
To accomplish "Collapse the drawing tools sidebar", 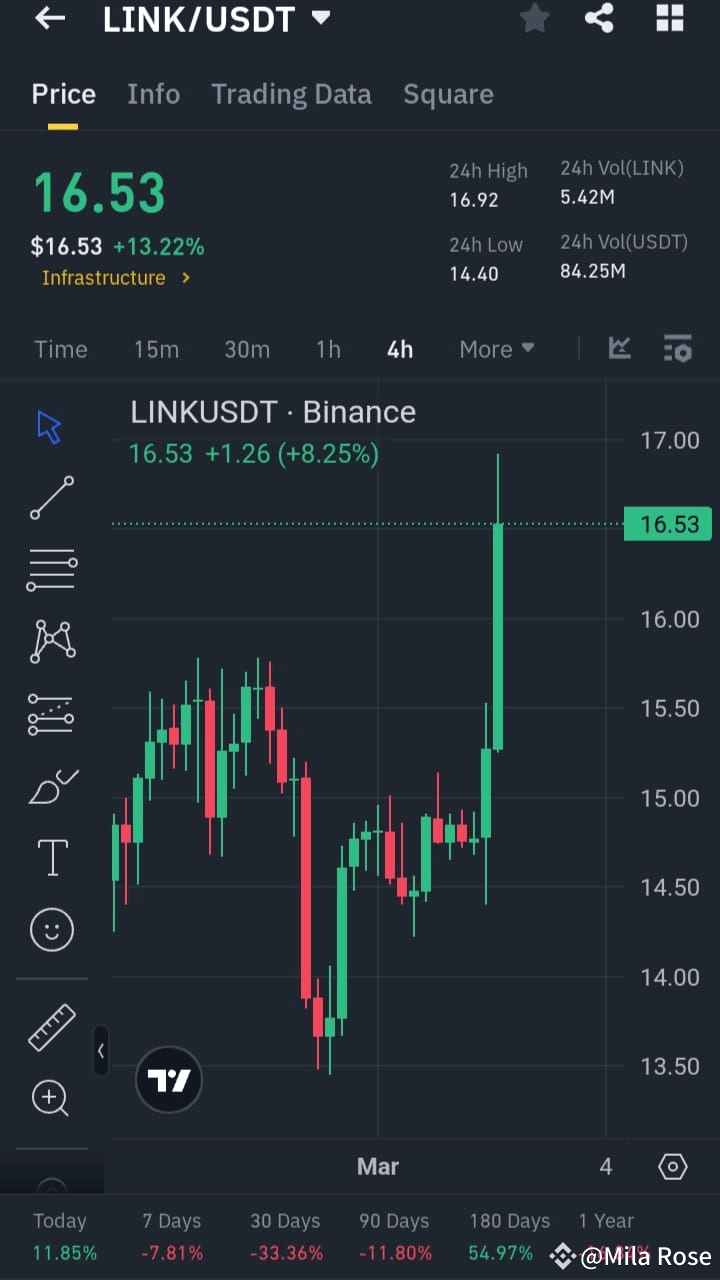I will point(100,1051).
